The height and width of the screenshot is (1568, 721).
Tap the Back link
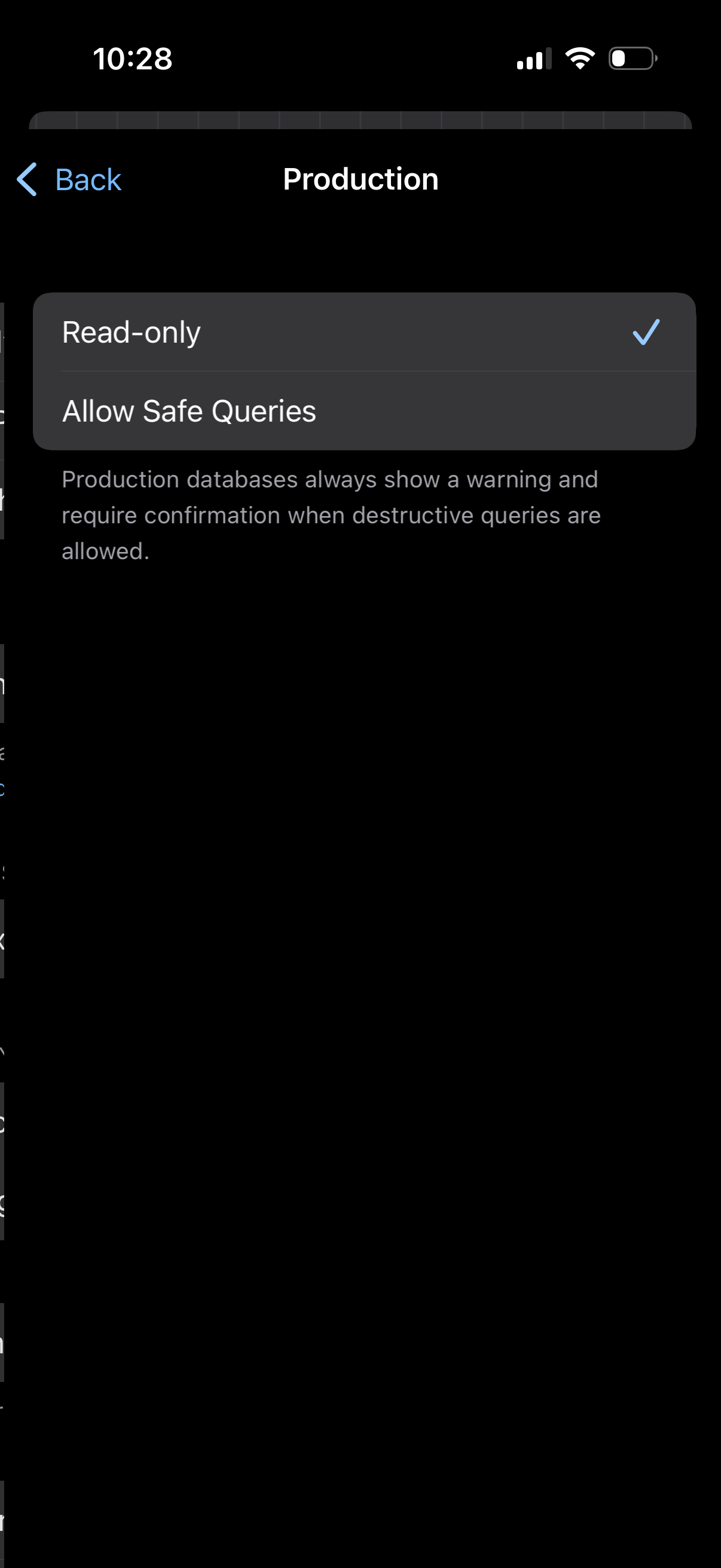point(88,179)
